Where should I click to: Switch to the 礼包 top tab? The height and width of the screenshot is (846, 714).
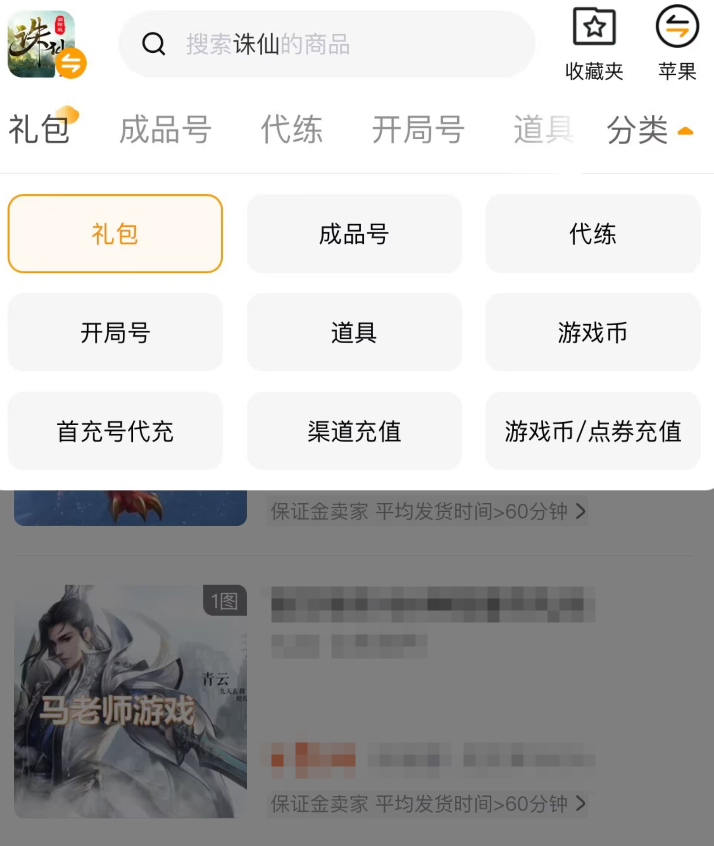tap(40, 129)
